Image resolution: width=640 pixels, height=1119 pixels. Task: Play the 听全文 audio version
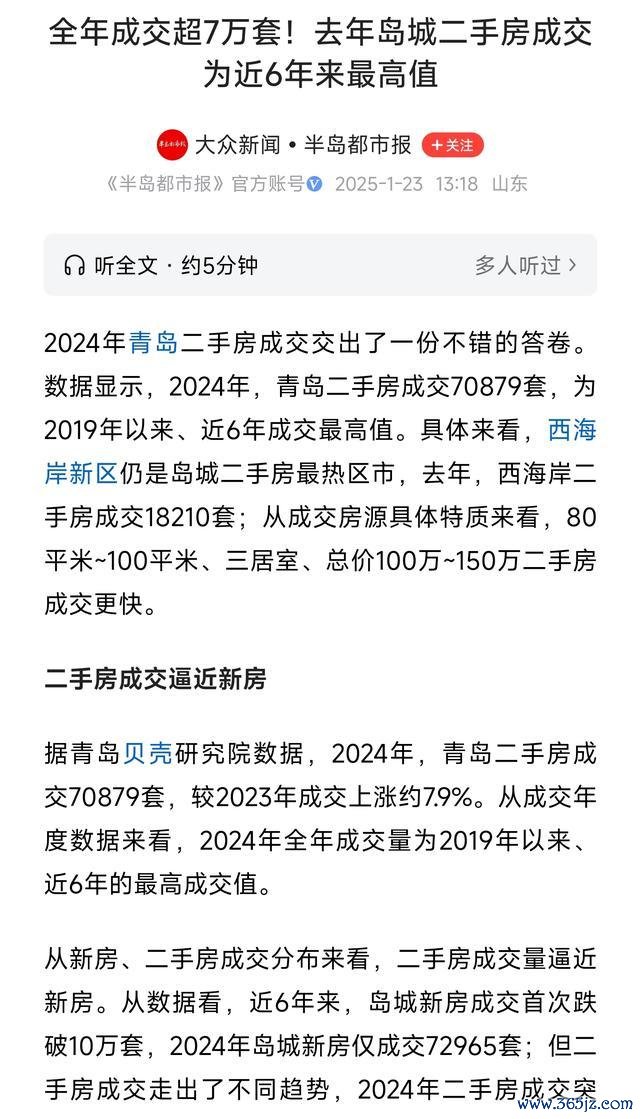[160, 266]
